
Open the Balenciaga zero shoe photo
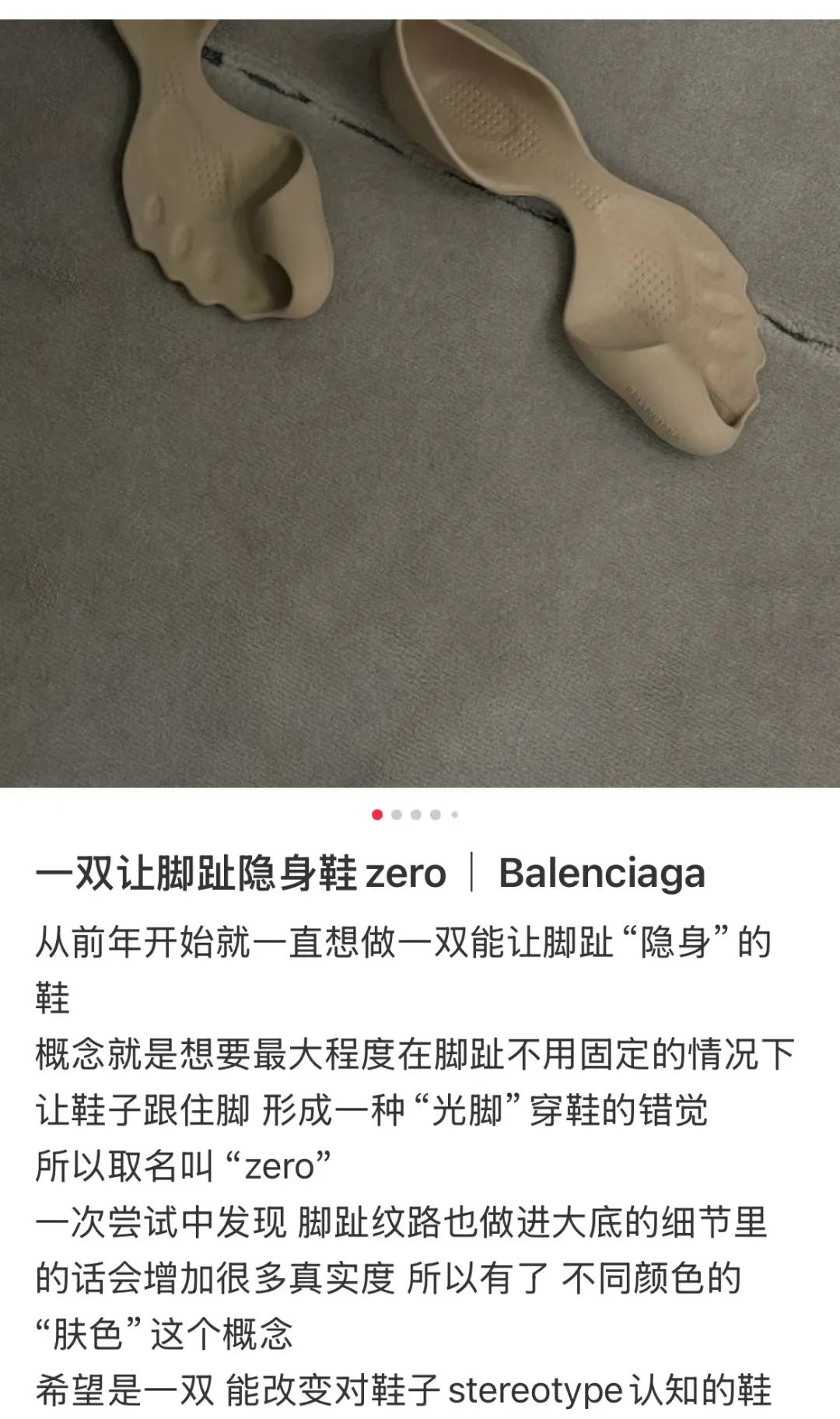[x=420, y=403]
